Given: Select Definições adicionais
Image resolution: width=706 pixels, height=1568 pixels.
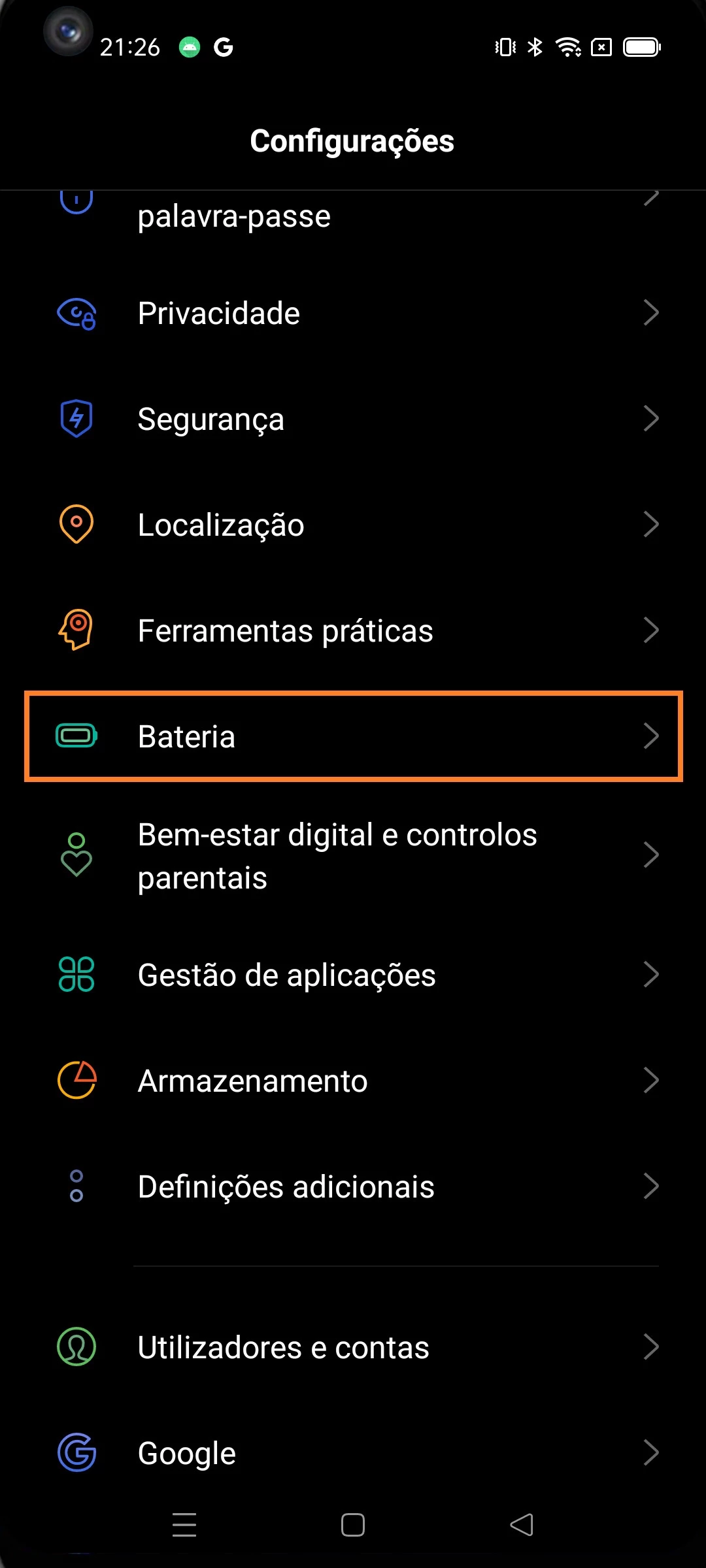Looking at the screenshot, I should click(x=353, y=1186).
